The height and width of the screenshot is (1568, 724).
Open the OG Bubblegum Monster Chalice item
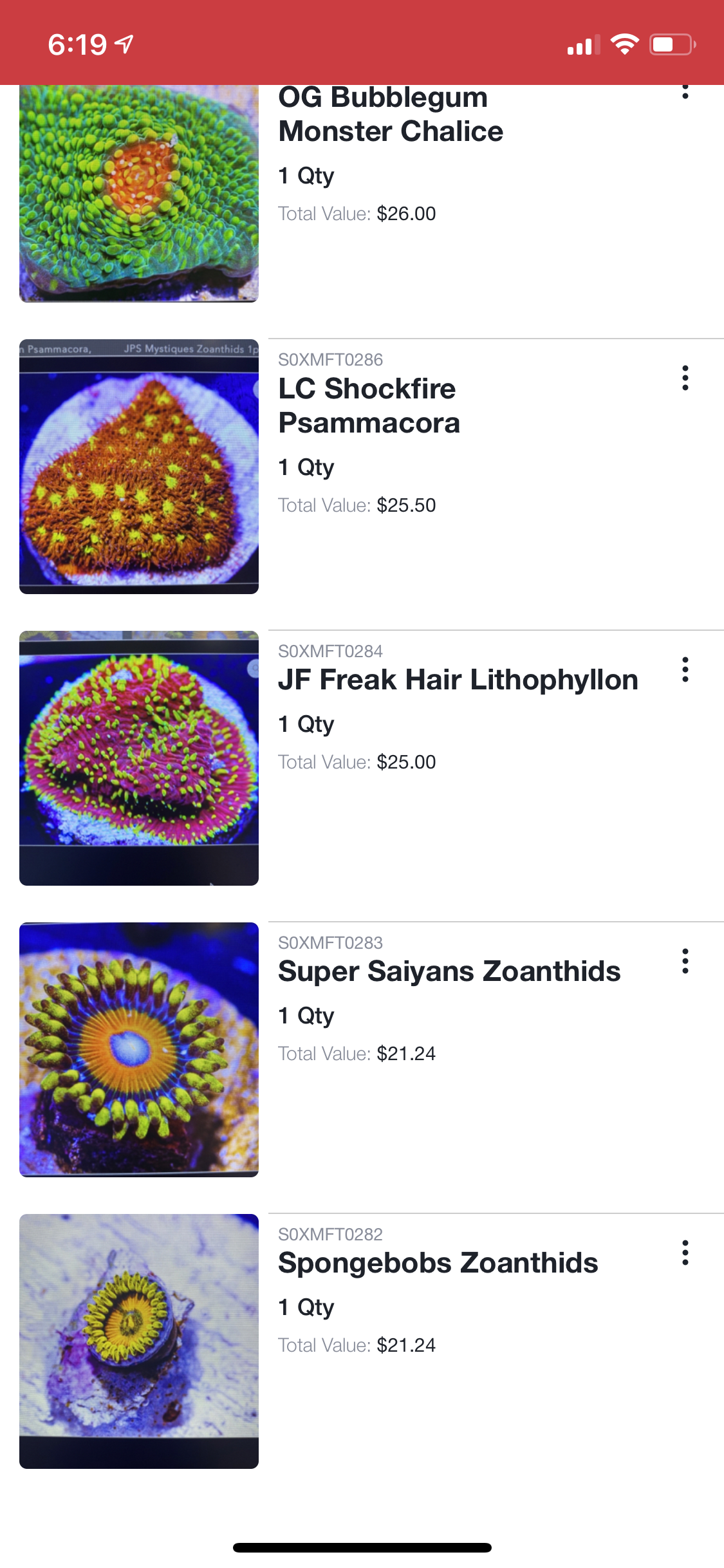tap(390, 115)
